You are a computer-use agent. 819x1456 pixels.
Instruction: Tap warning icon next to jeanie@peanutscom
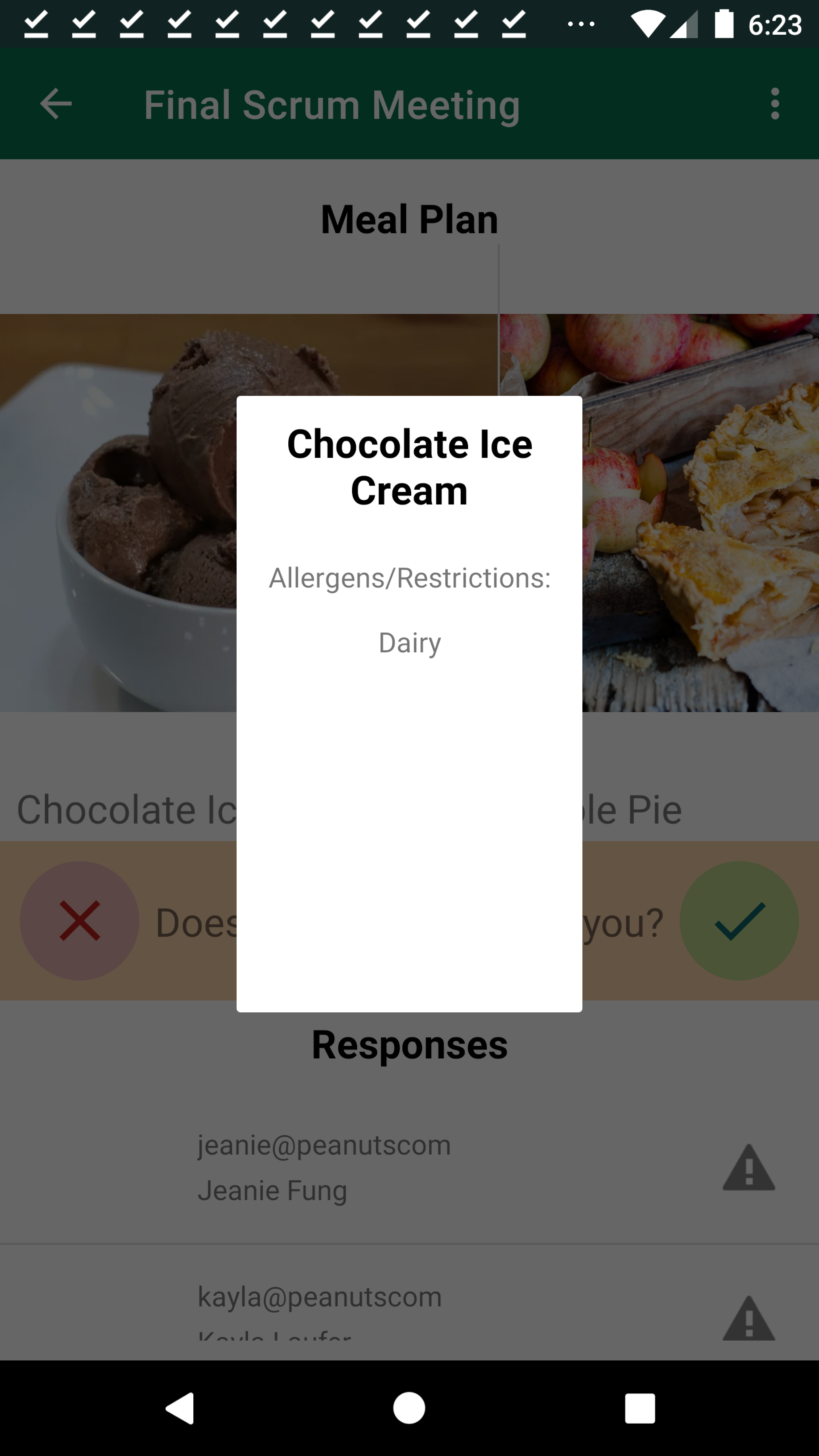click(748, 1168)
